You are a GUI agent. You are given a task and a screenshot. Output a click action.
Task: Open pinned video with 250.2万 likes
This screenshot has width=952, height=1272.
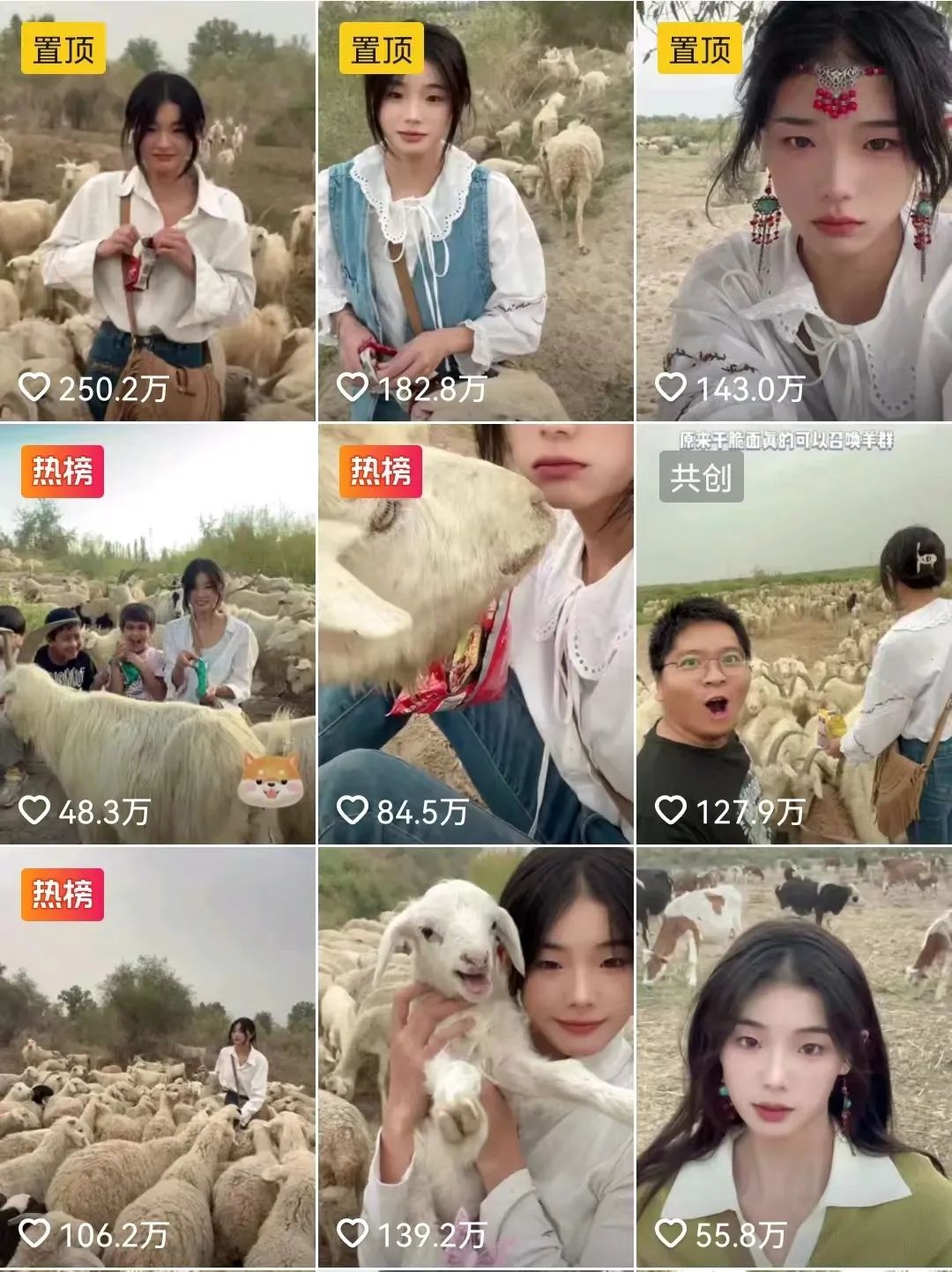pos(157,212)
